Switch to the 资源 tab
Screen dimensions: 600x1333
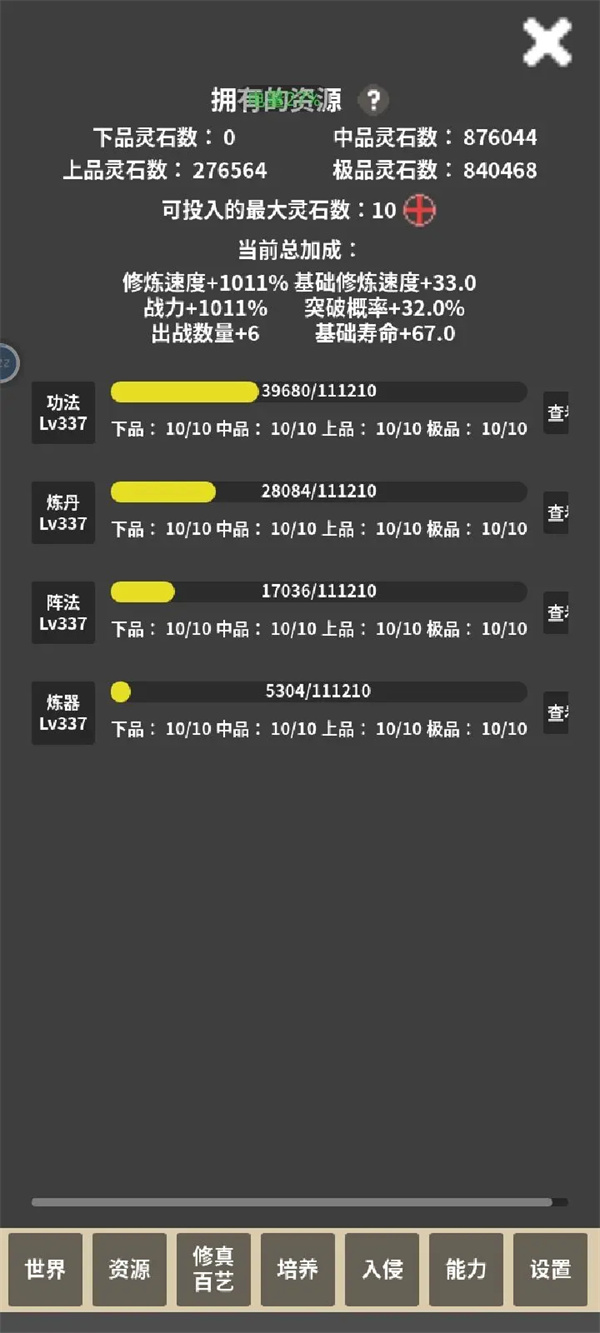tap(129, 1269)
